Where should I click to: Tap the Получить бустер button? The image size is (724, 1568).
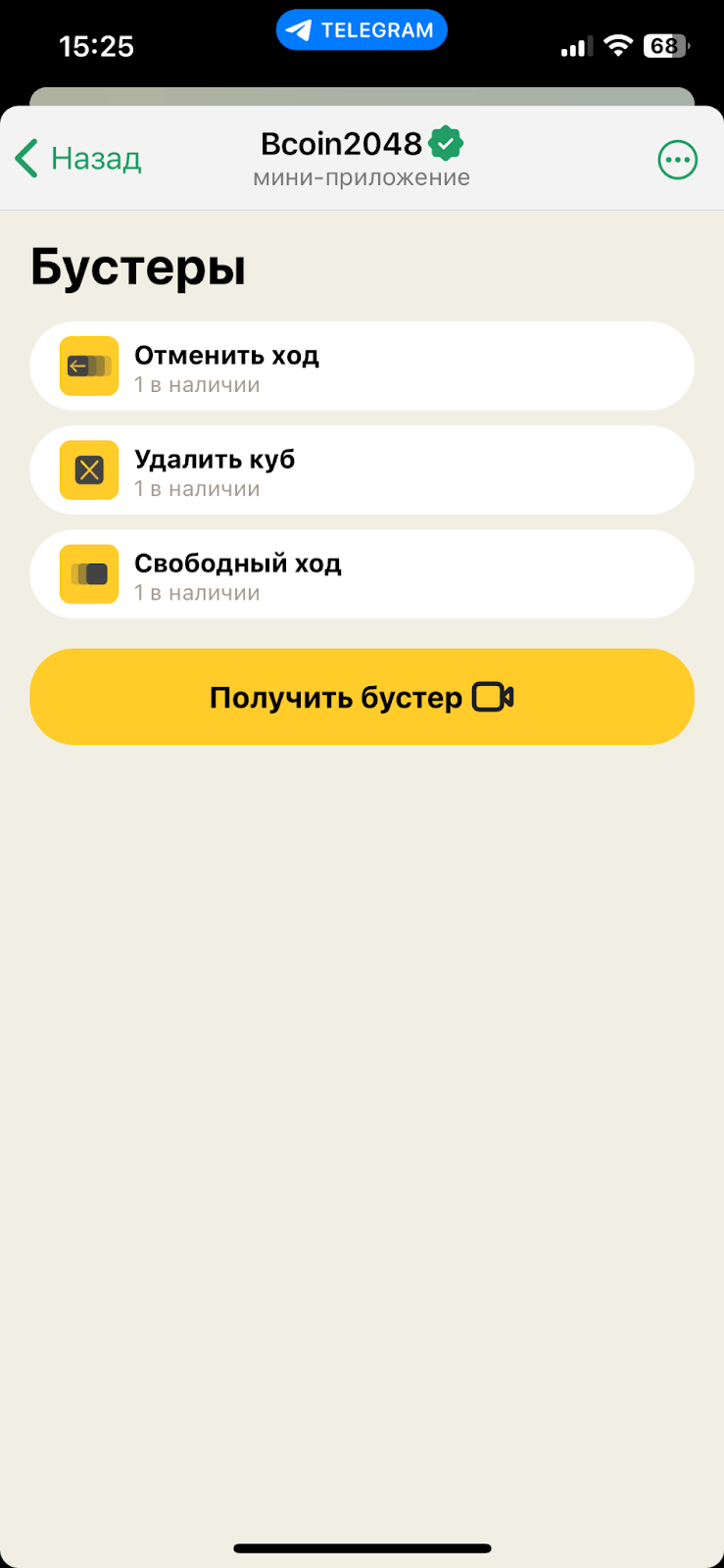pyautogui.click(x=362, y=697)
